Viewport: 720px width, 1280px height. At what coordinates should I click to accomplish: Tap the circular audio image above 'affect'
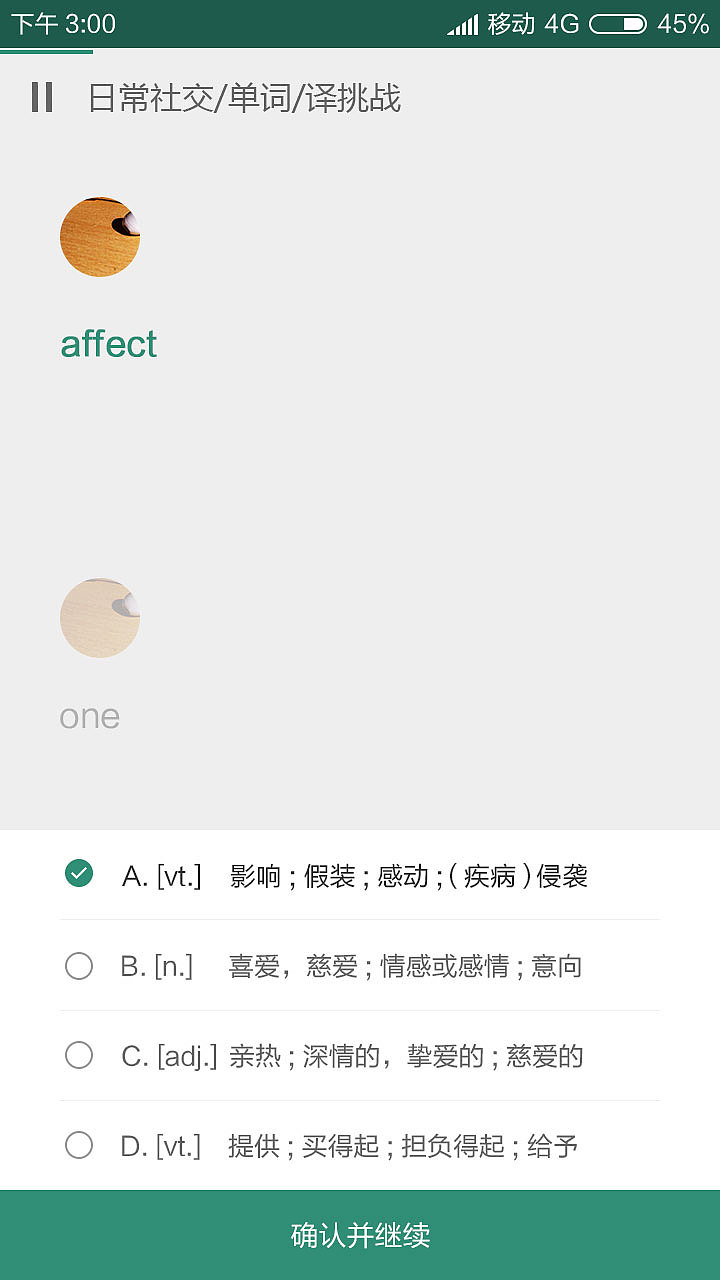[99, 236]
